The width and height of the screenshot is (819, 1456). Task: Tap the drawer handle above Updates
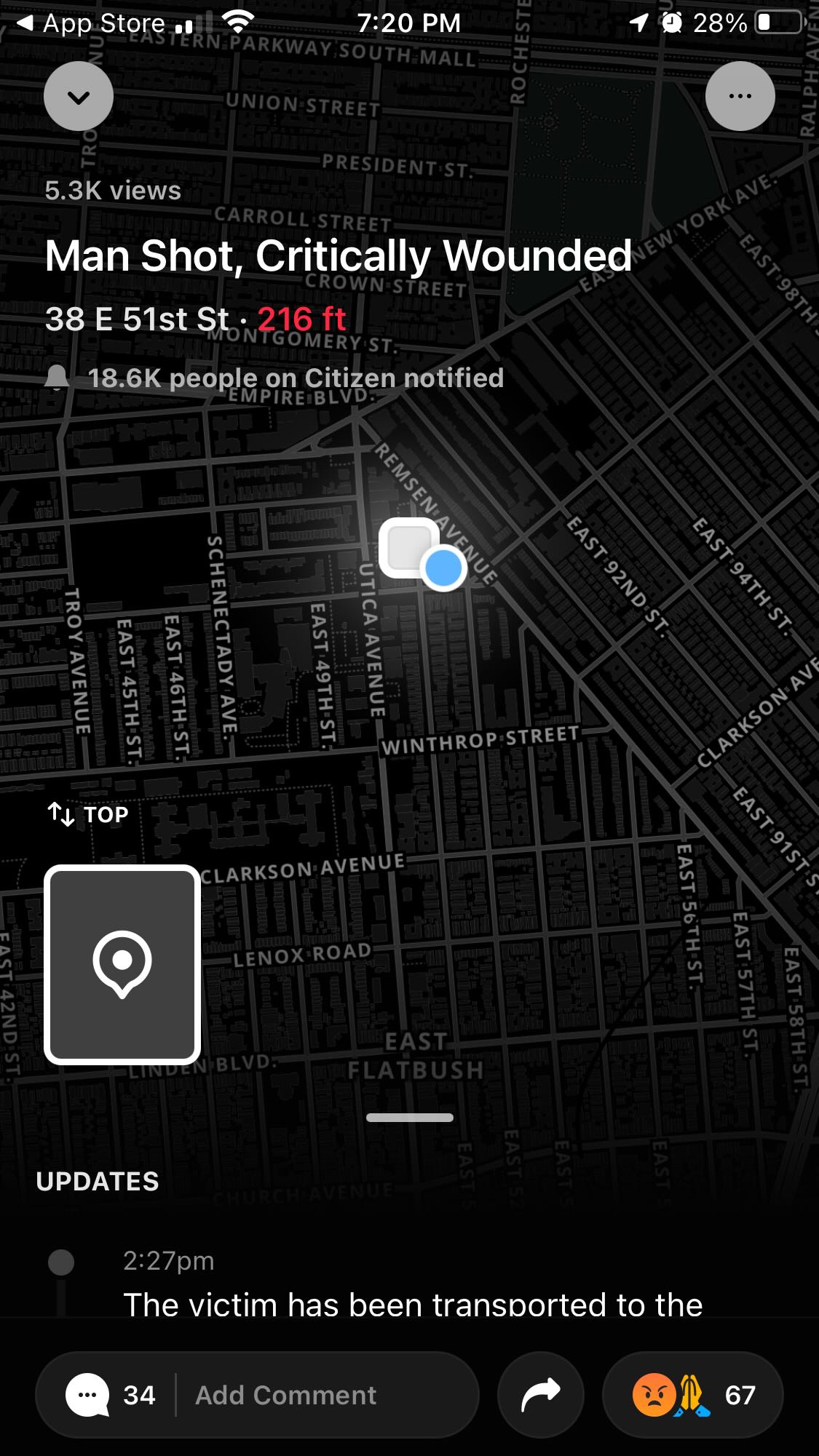(409, 1118)
